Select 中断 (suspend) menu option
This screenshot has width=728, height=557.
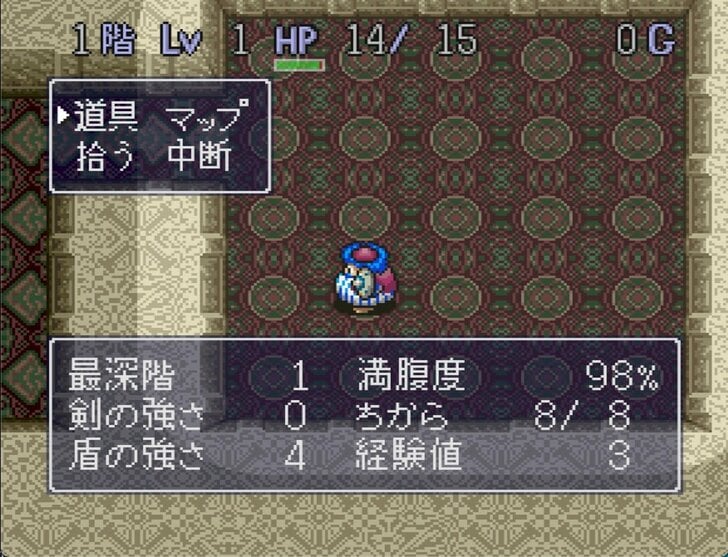point(200,157)
